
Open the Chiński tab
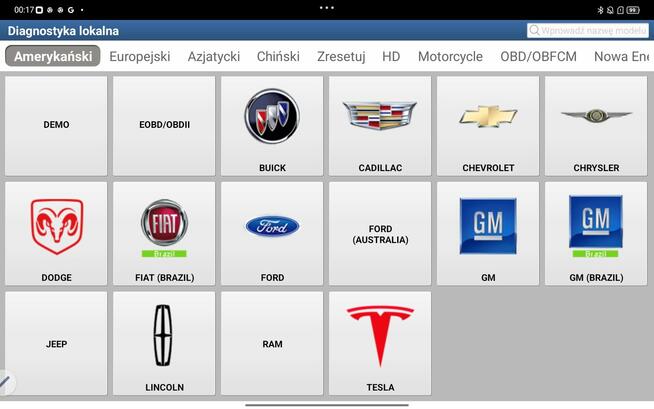pos(278,56)
